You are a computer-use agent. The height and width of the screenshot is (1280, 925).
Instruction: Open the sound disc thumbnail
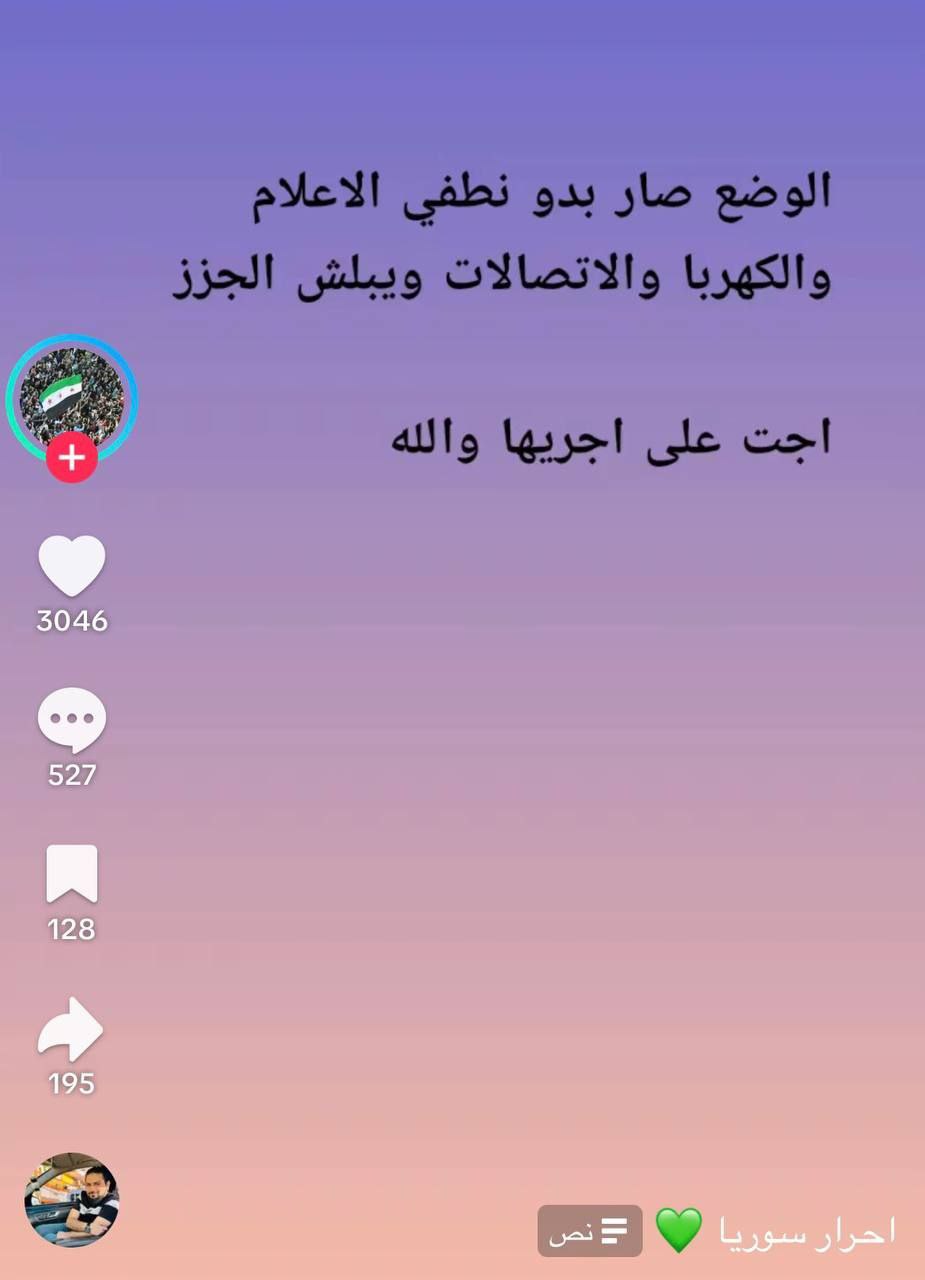(72, 1199)
